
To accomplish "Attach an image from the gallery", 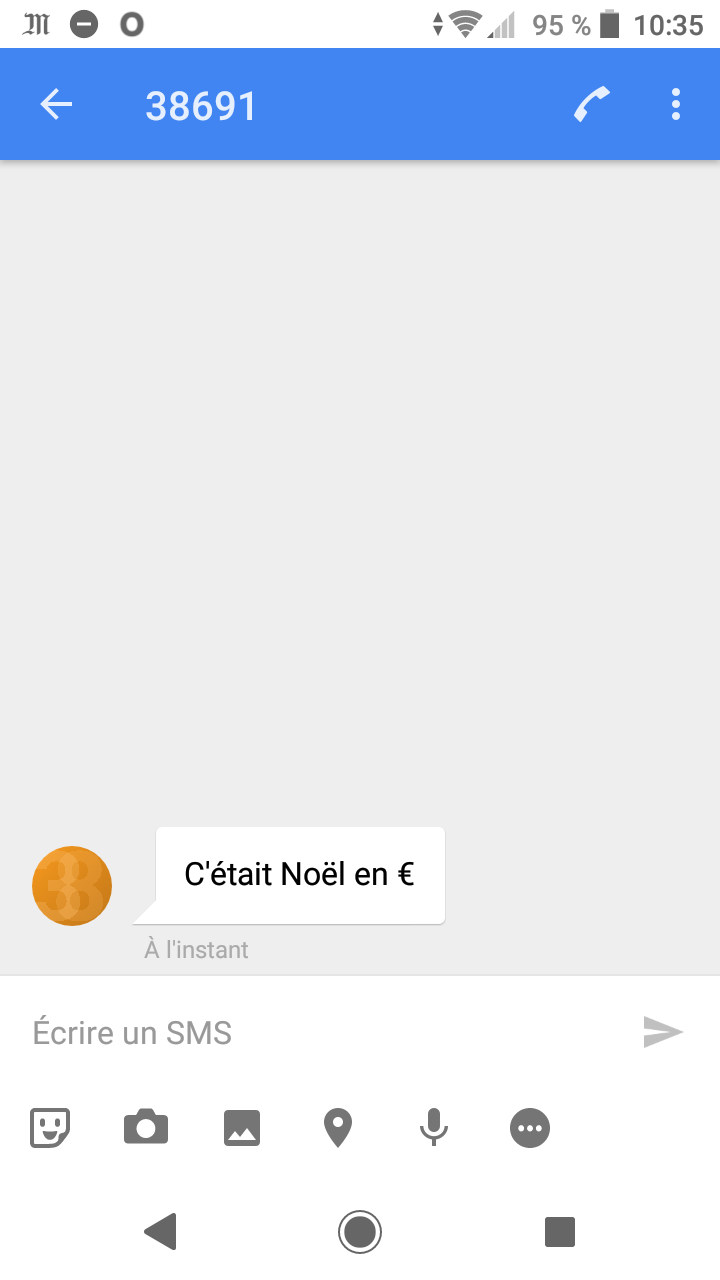I will tap(242, 1128).
